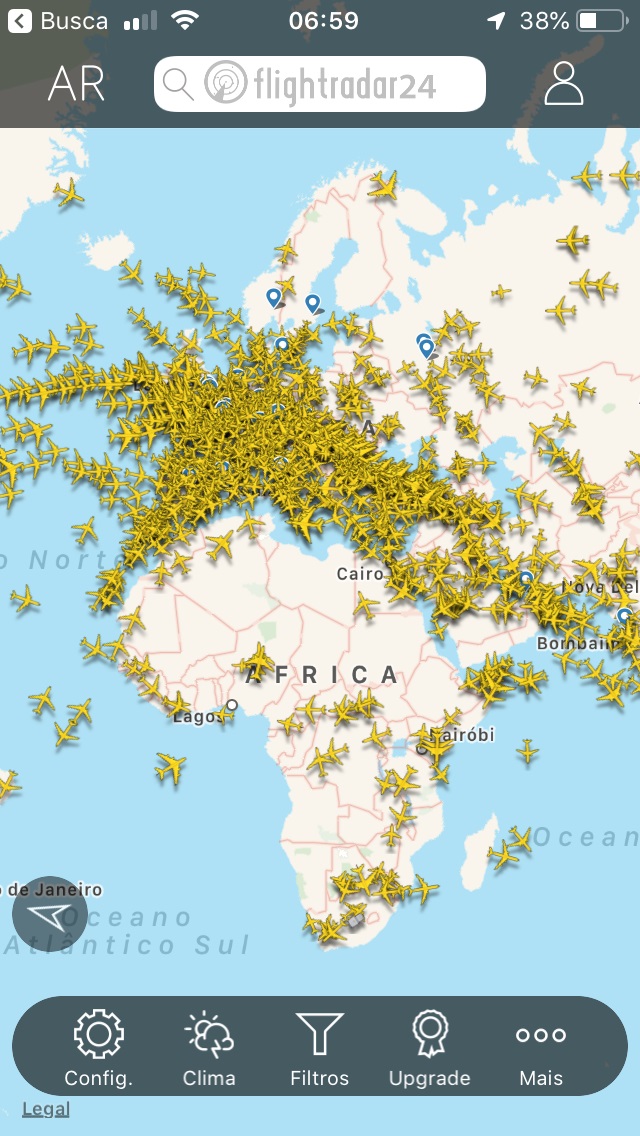Screen dimensions: 640x1136
Task: Open the AR view
Action: click(76, 85)
